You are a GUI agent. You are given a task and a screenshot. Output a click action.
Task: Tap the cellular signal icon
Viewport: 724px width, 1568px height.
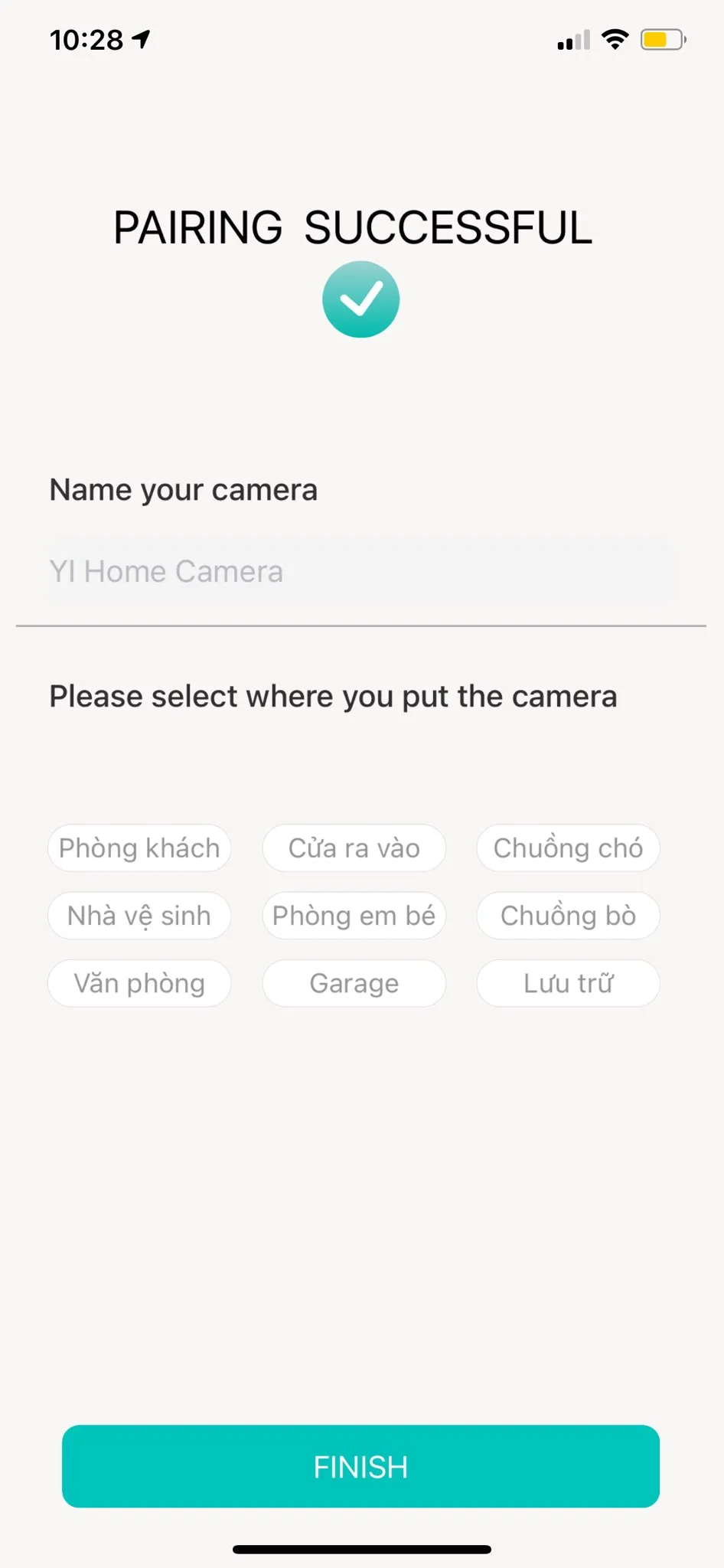571,39
